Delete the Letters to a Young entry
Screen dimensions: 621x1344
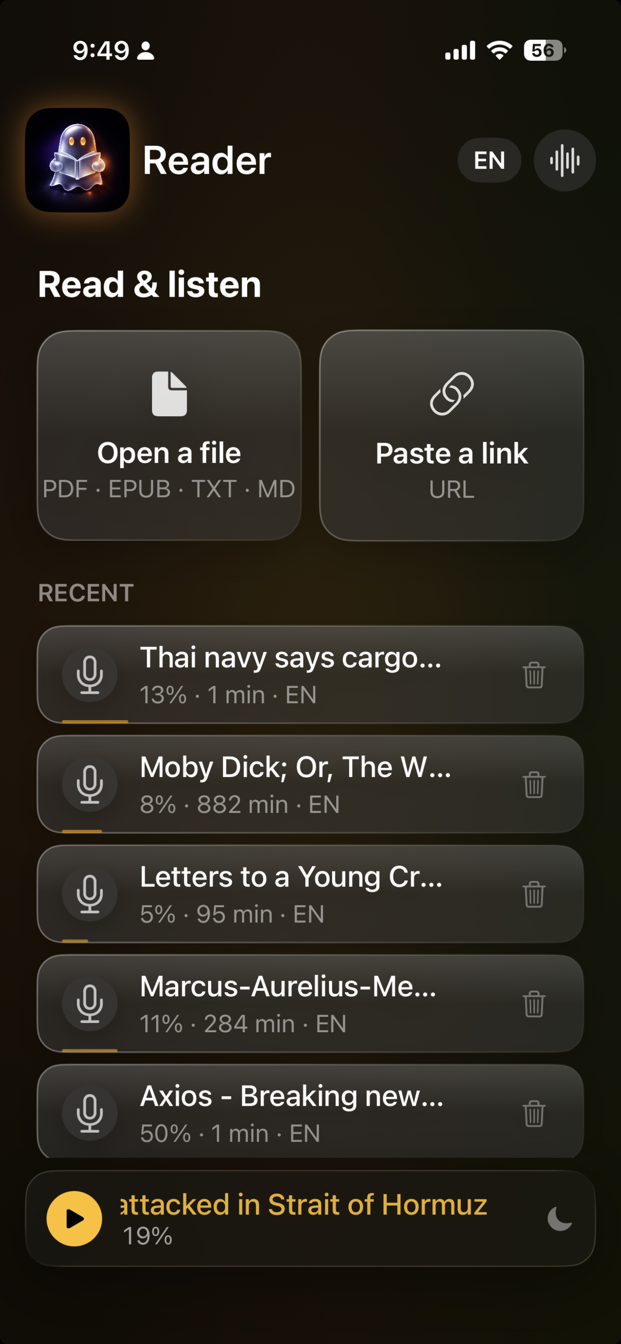(534, 894)
